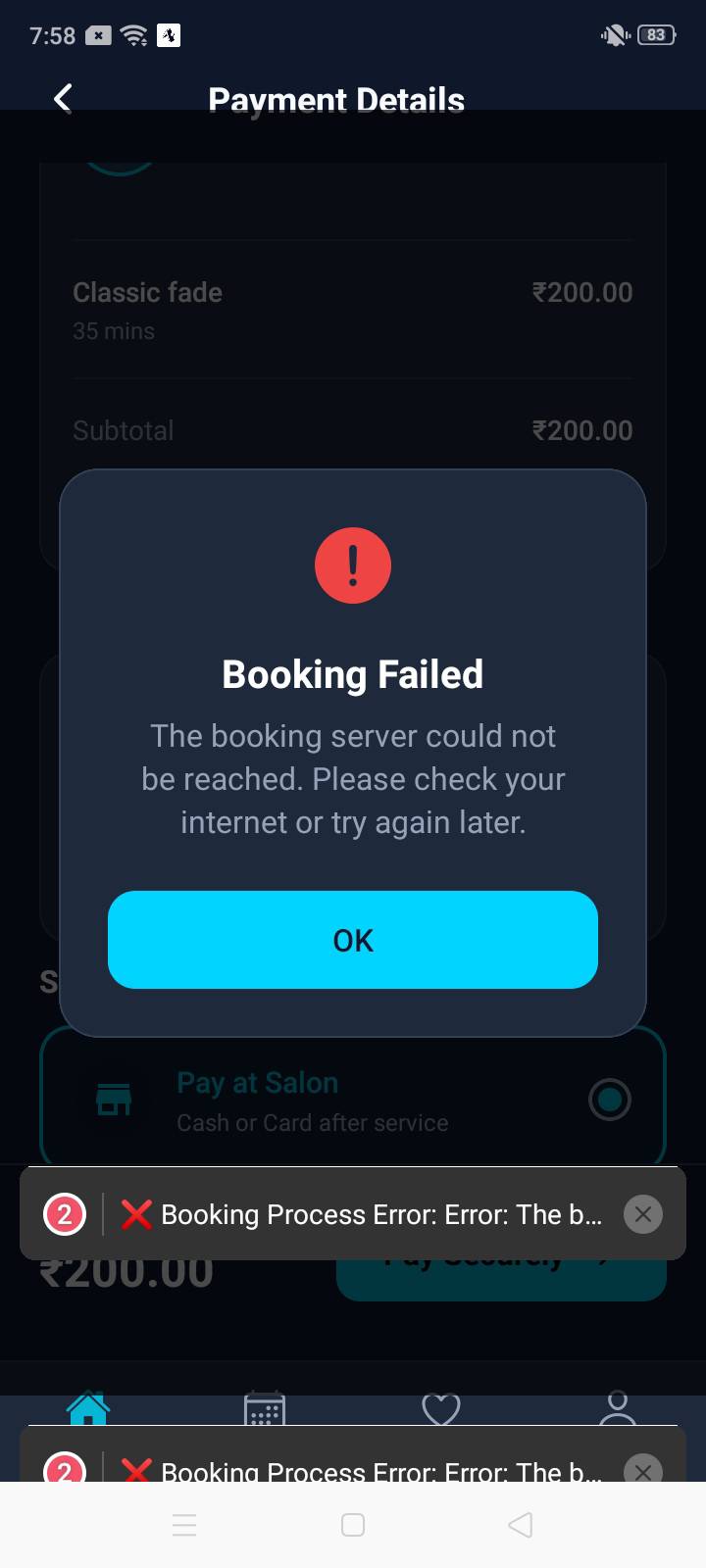Go back from Payment Details

click(x=63, y=99)
